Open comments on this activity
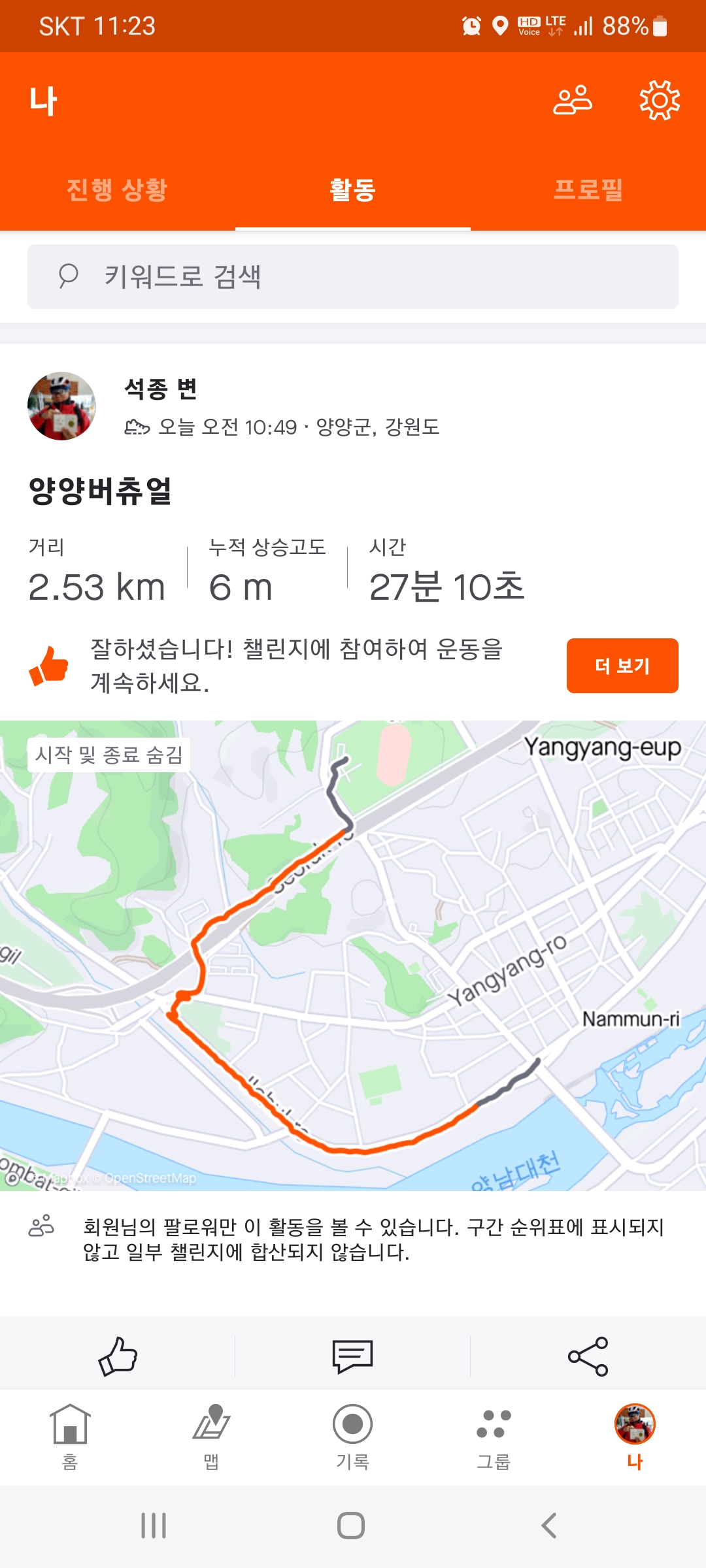Screen dimensions: 706x1568 pyautogui.click(x=353, y=1356)
